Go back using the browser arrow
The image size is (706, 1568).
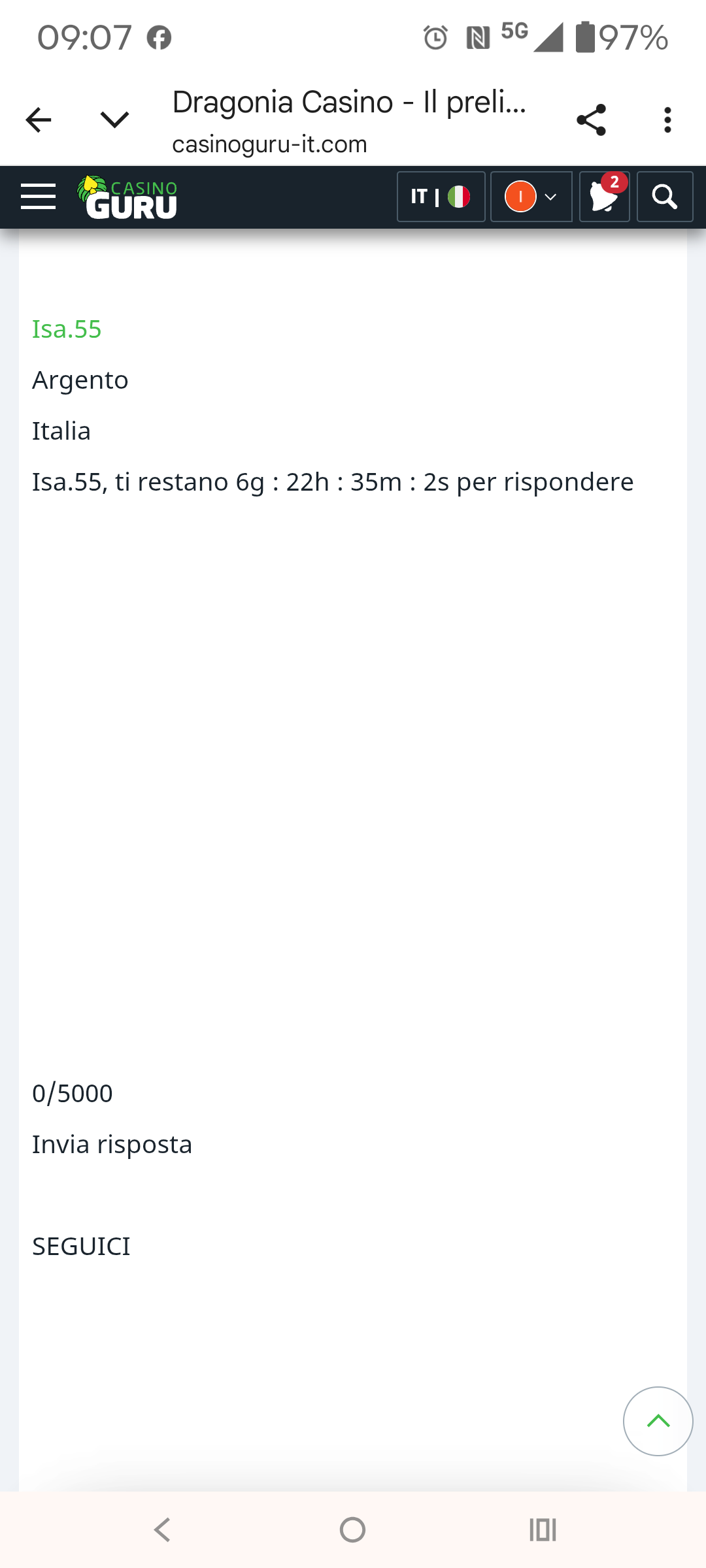coord(39,120)
